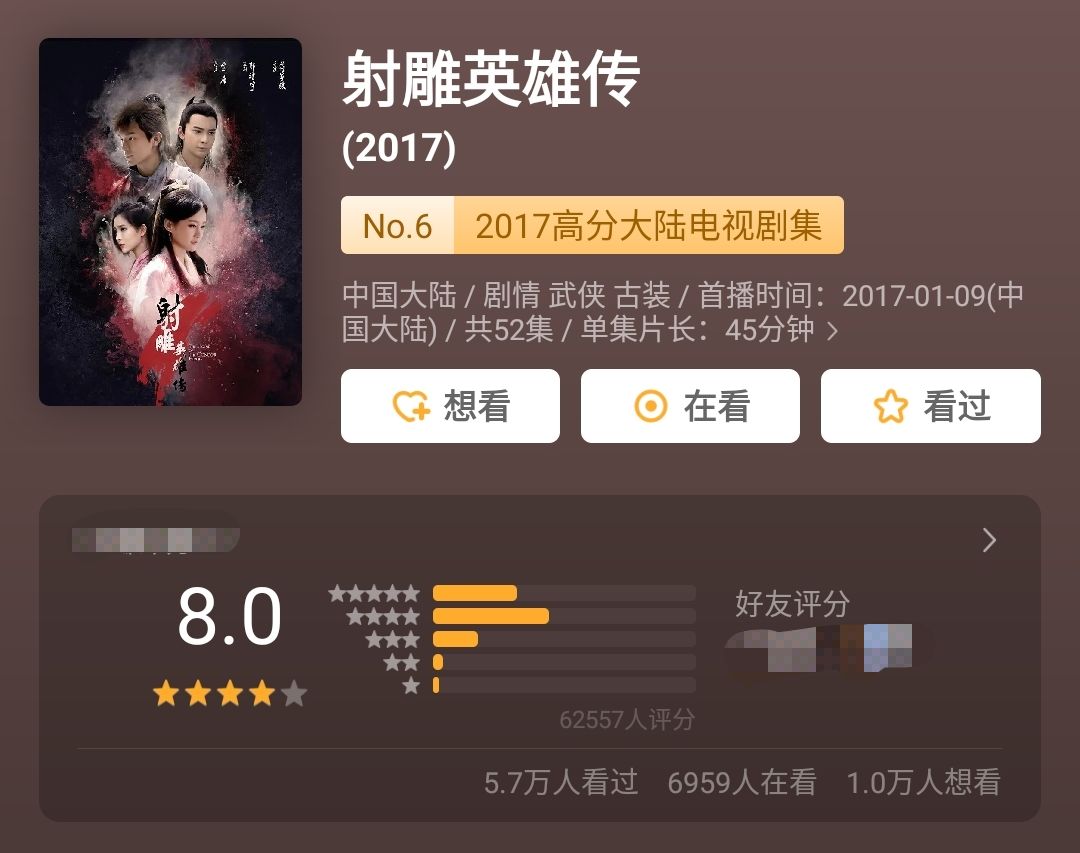Open the No.6 2017高分大陆电视剧集 ranking list
Screen dimensions: 1080x853
point(592,226)
